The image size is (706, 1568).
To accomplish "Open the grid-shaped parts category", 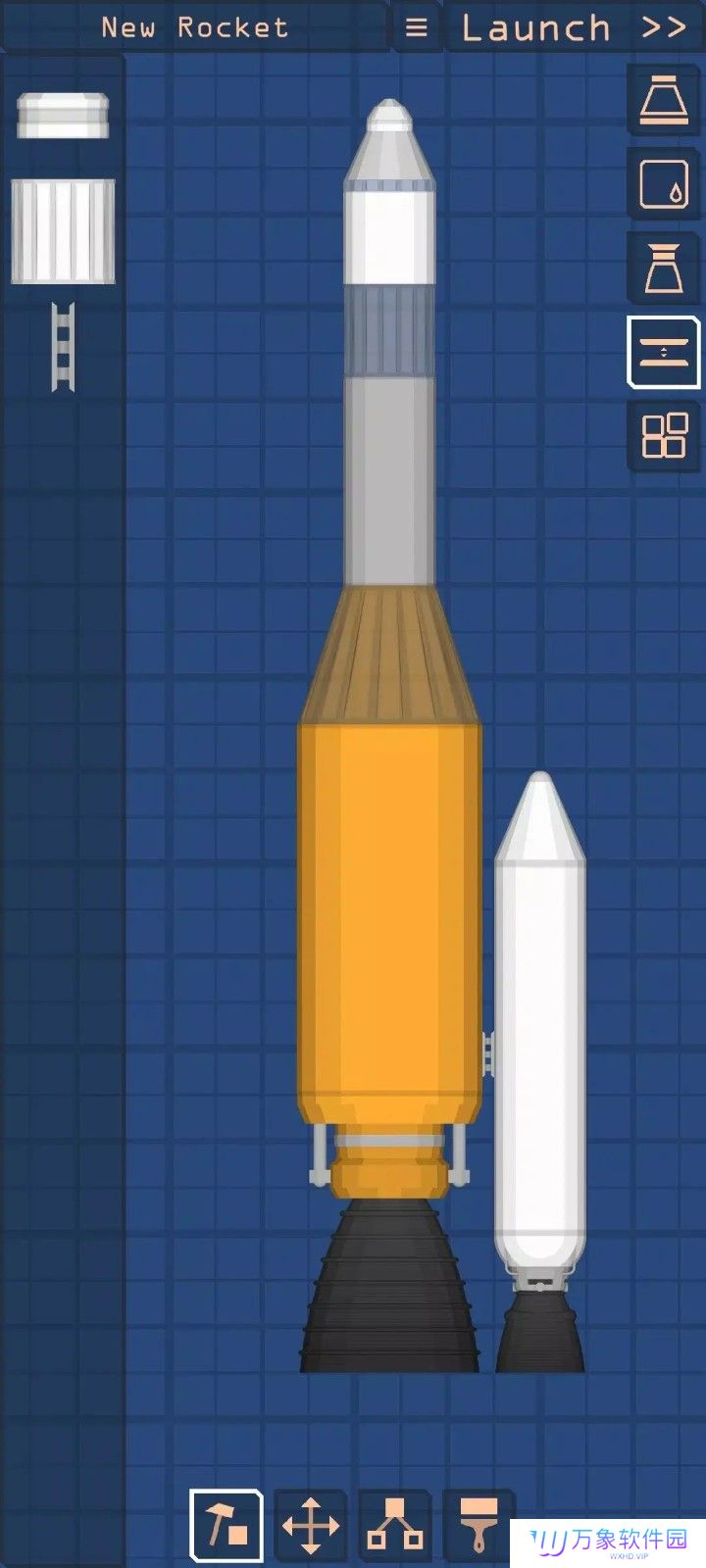I will pos(664,435).
